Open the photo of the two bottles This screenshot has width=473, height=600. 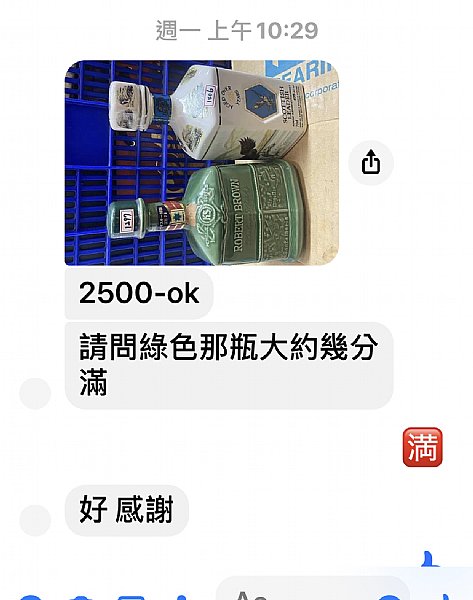click(x=201, y=163)
